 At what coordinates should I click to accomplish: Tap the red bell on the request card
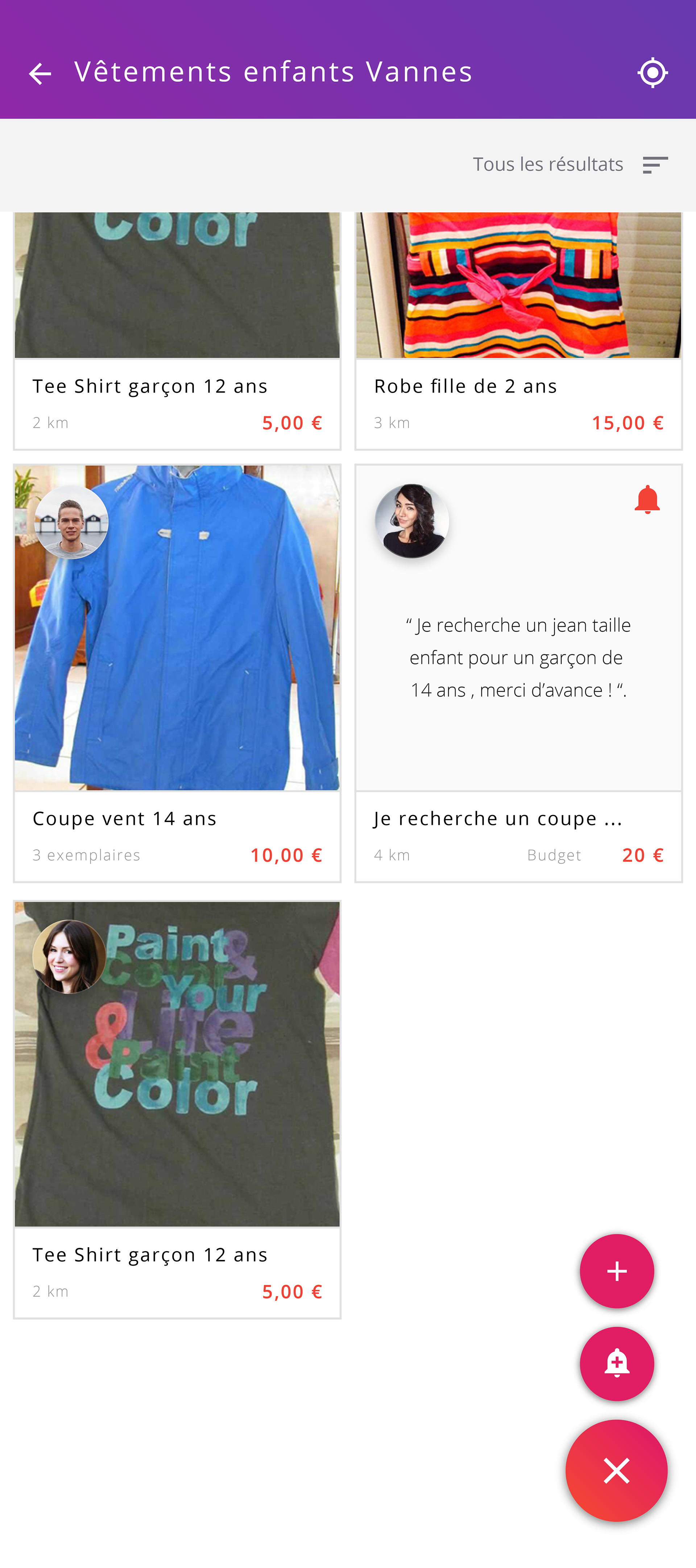point(647,500)
